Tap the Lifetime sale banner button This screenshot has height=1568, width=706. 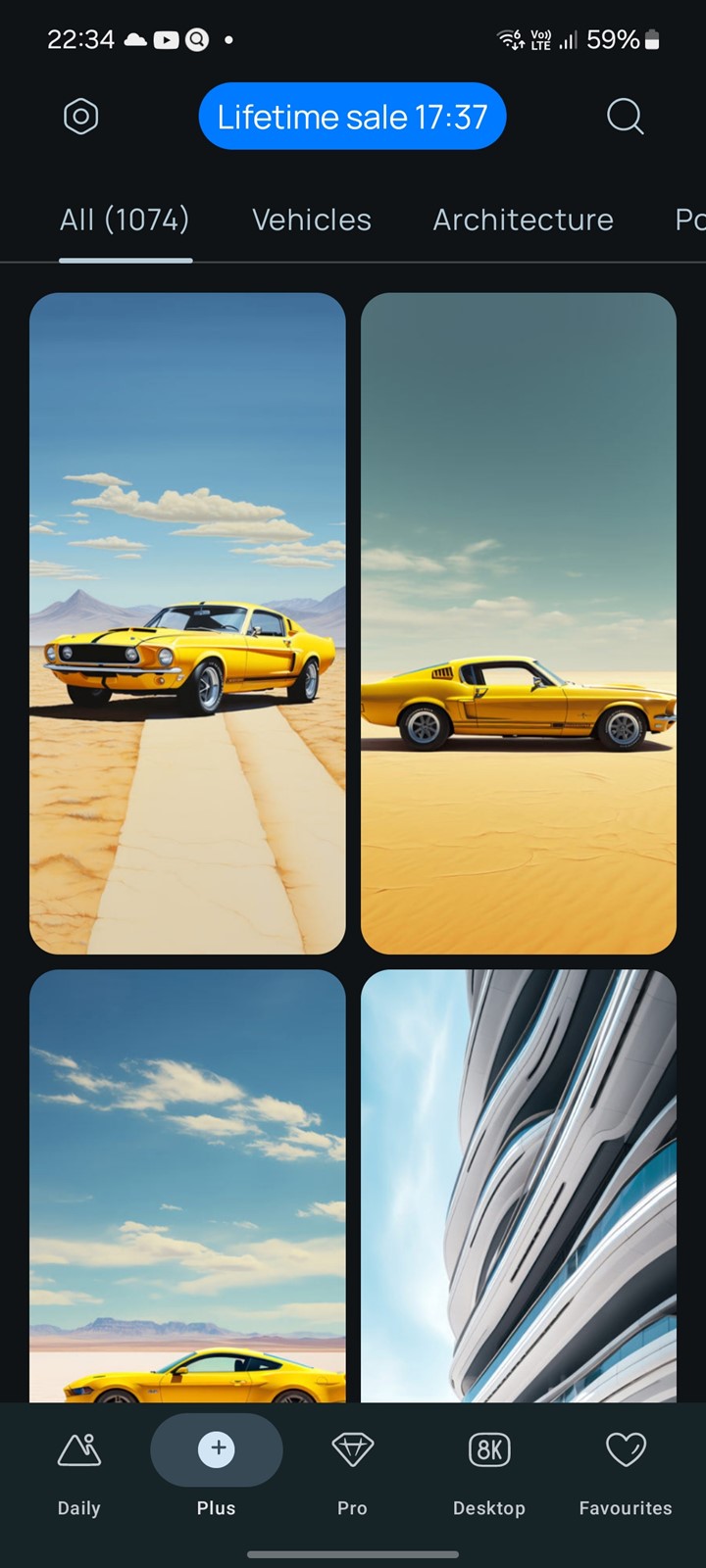coord(352,117)
